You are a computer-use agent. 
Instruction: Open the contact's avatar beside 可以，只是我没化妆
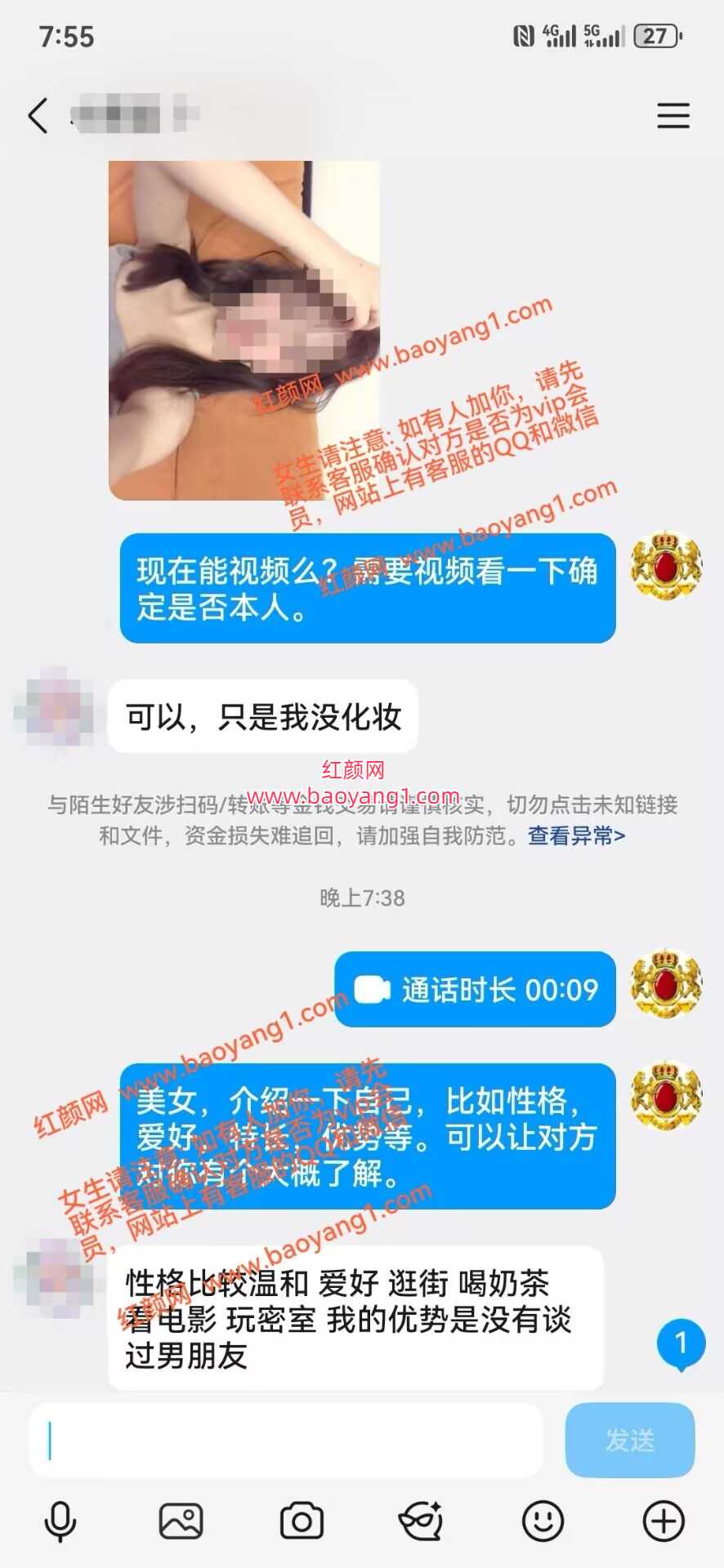[54, 708]
